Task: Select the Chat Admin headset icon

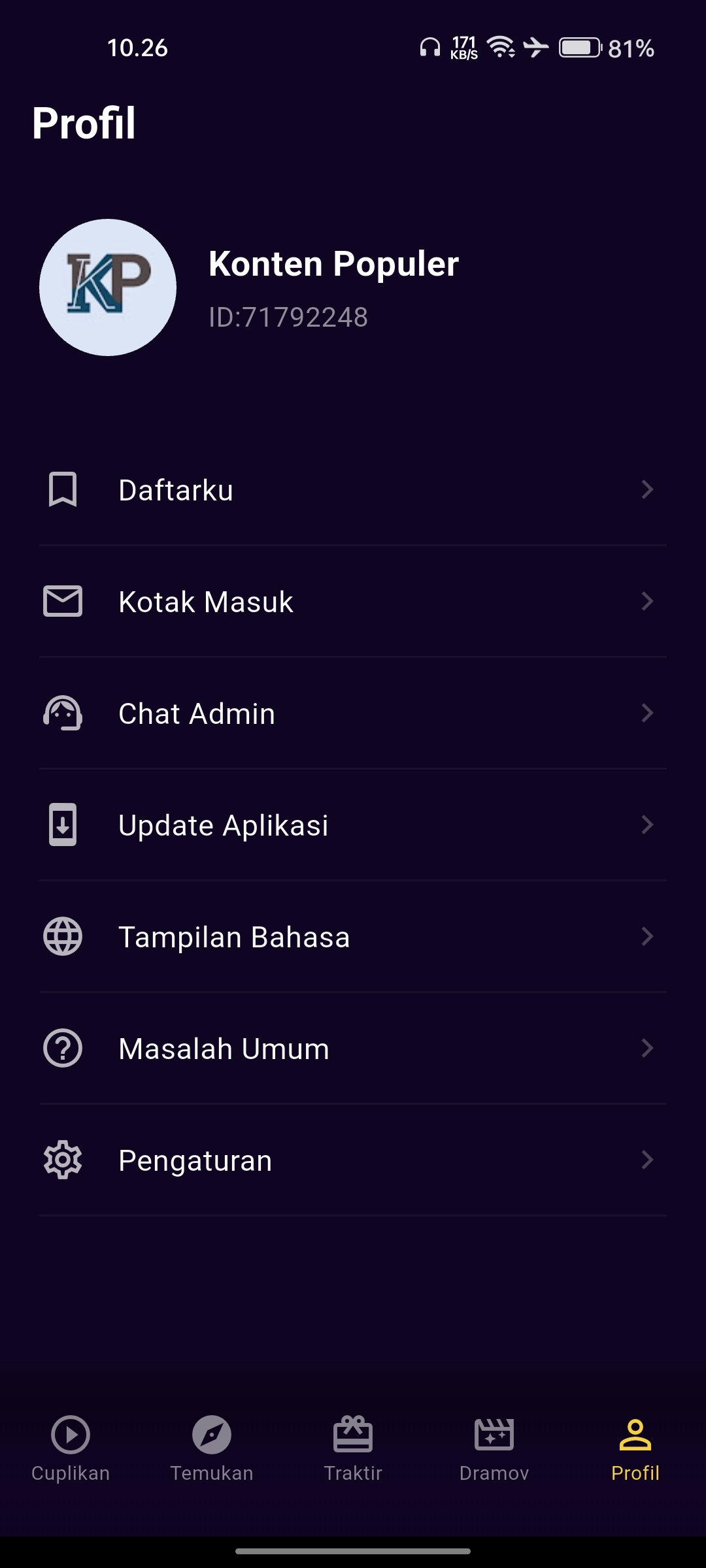Action: [62, 713]
